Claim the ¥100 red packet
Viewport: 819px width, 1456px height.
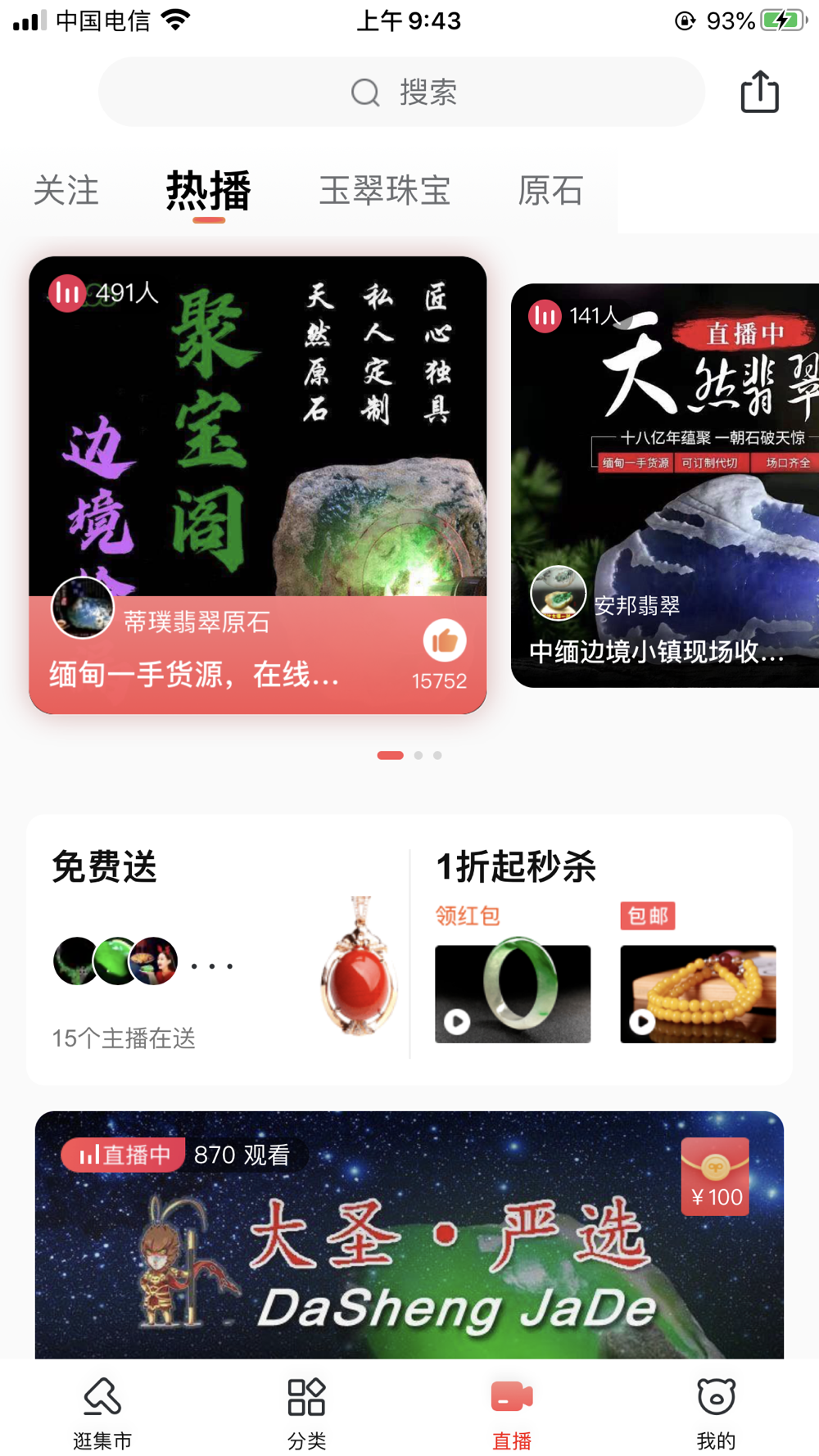pyautogui.click(x=715, y=1176)
